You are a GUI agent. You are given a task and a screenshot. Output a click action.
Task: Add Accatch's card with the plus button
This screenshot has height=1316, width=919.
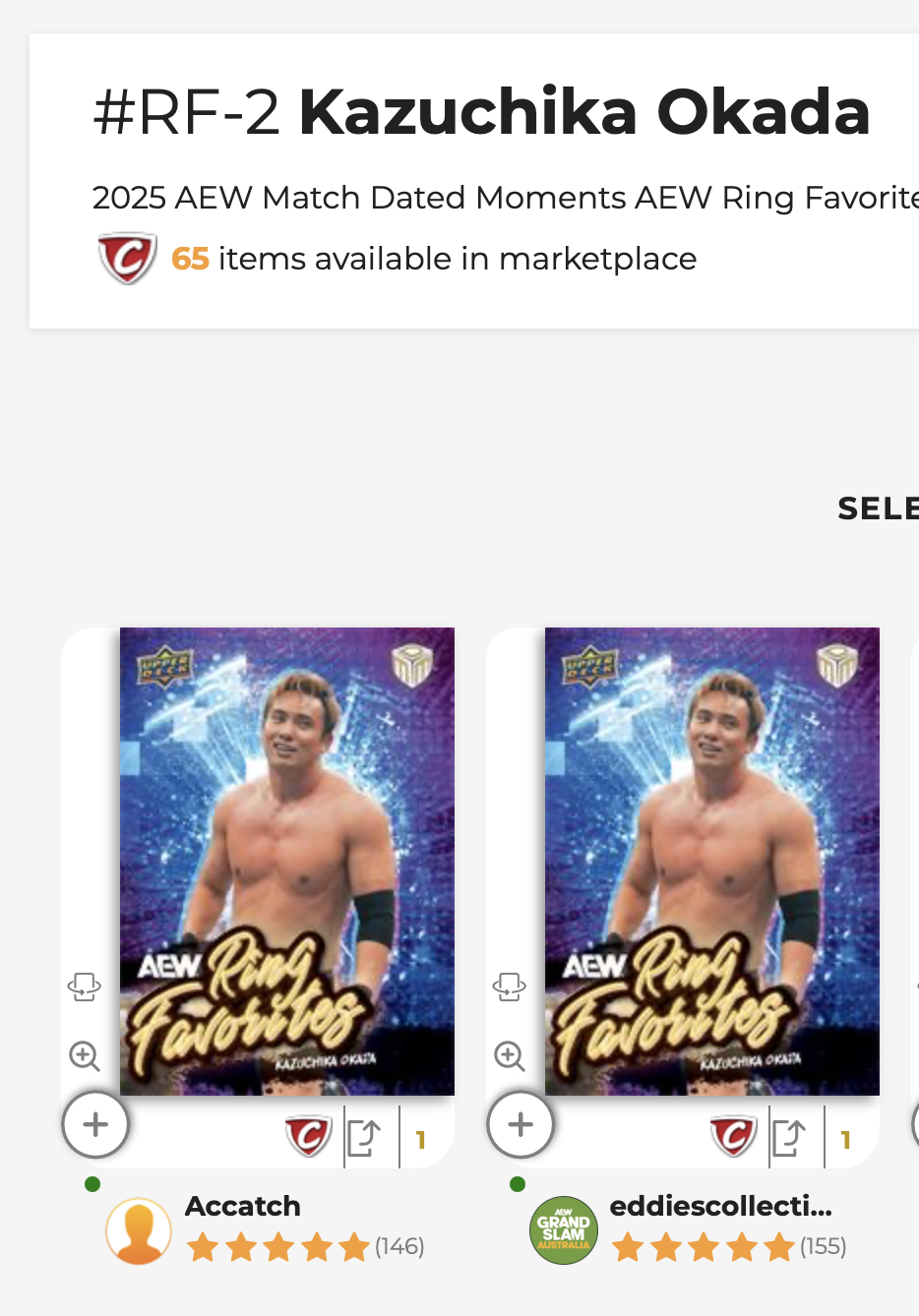[x=95, y=1124]
